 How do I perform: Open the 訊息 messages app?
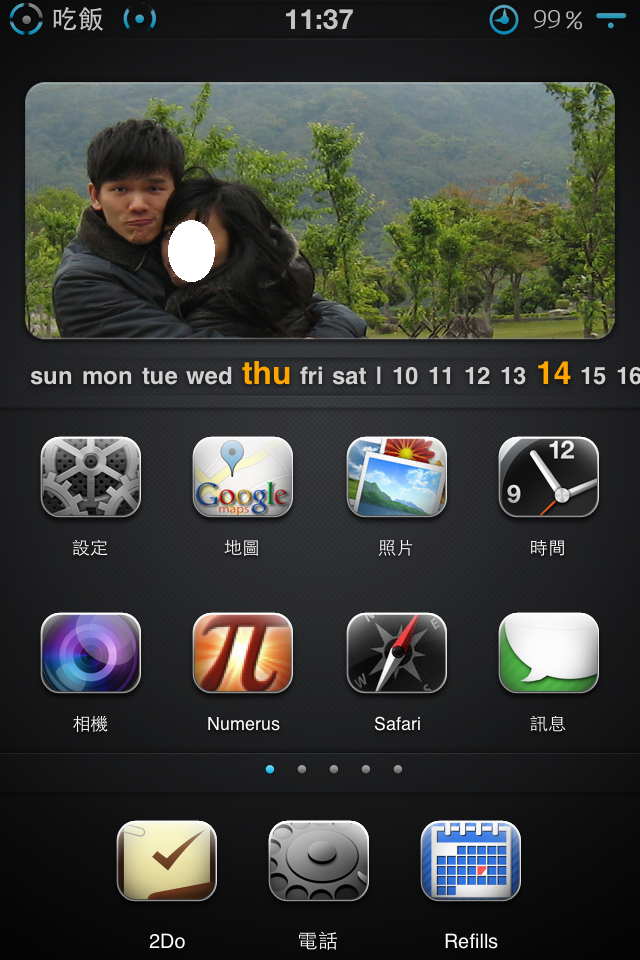pyautogui.click(x=548, y=654)
